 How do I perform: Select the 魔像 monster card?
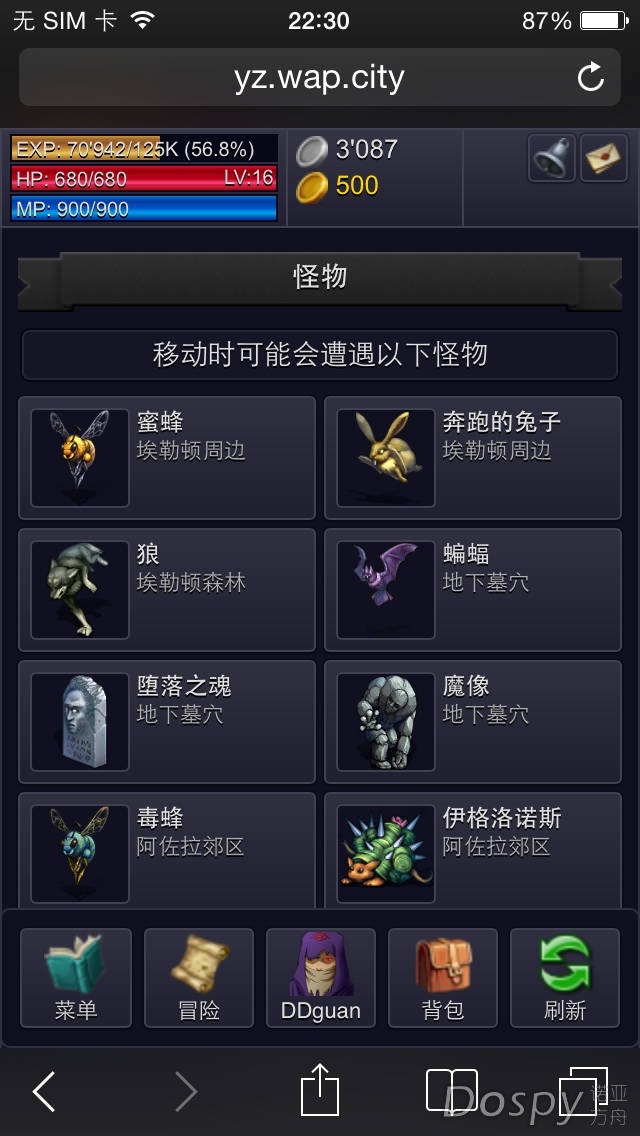[473, 721]
